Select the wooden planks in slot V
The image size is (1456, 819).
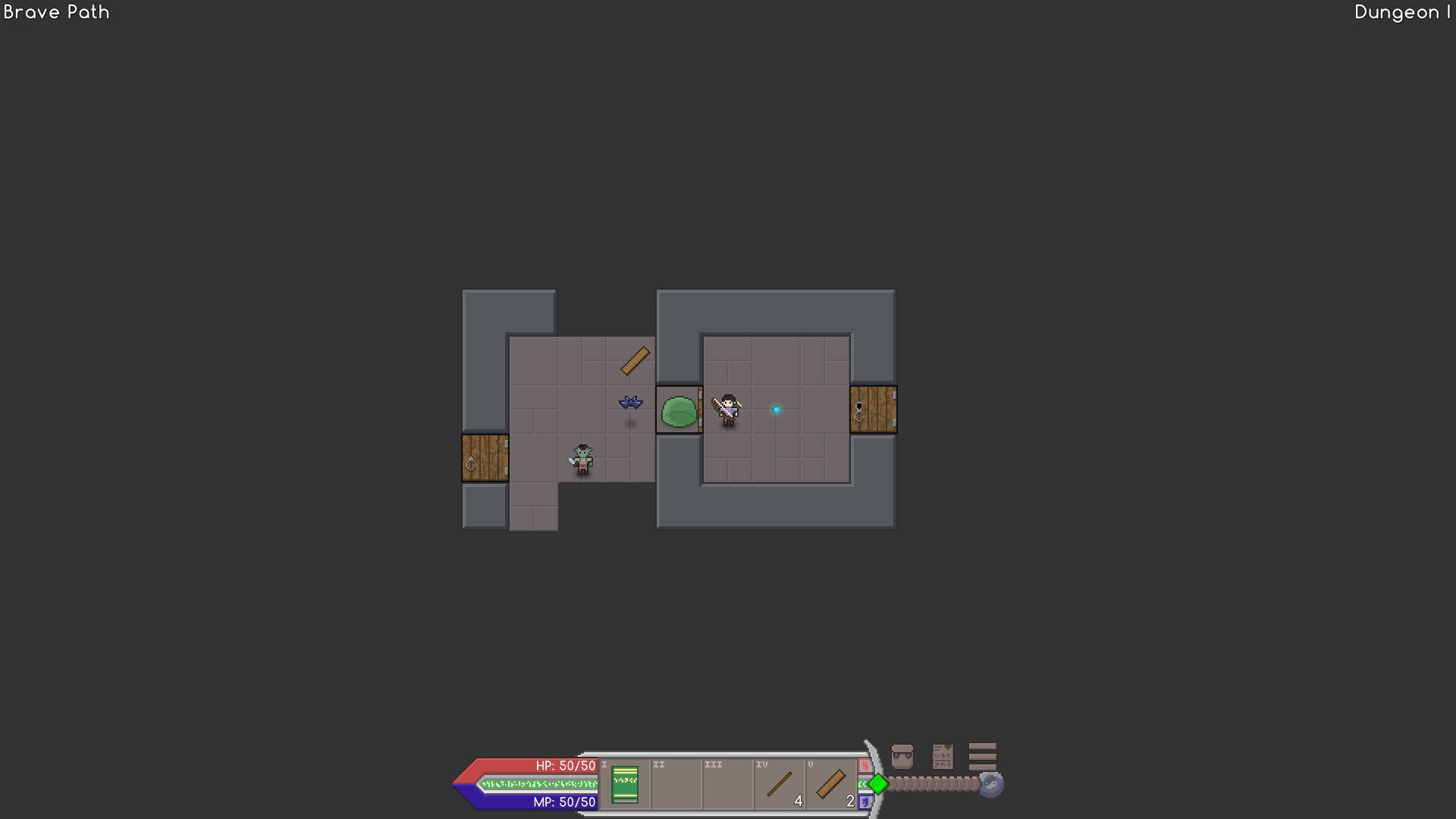pos(830,785)
